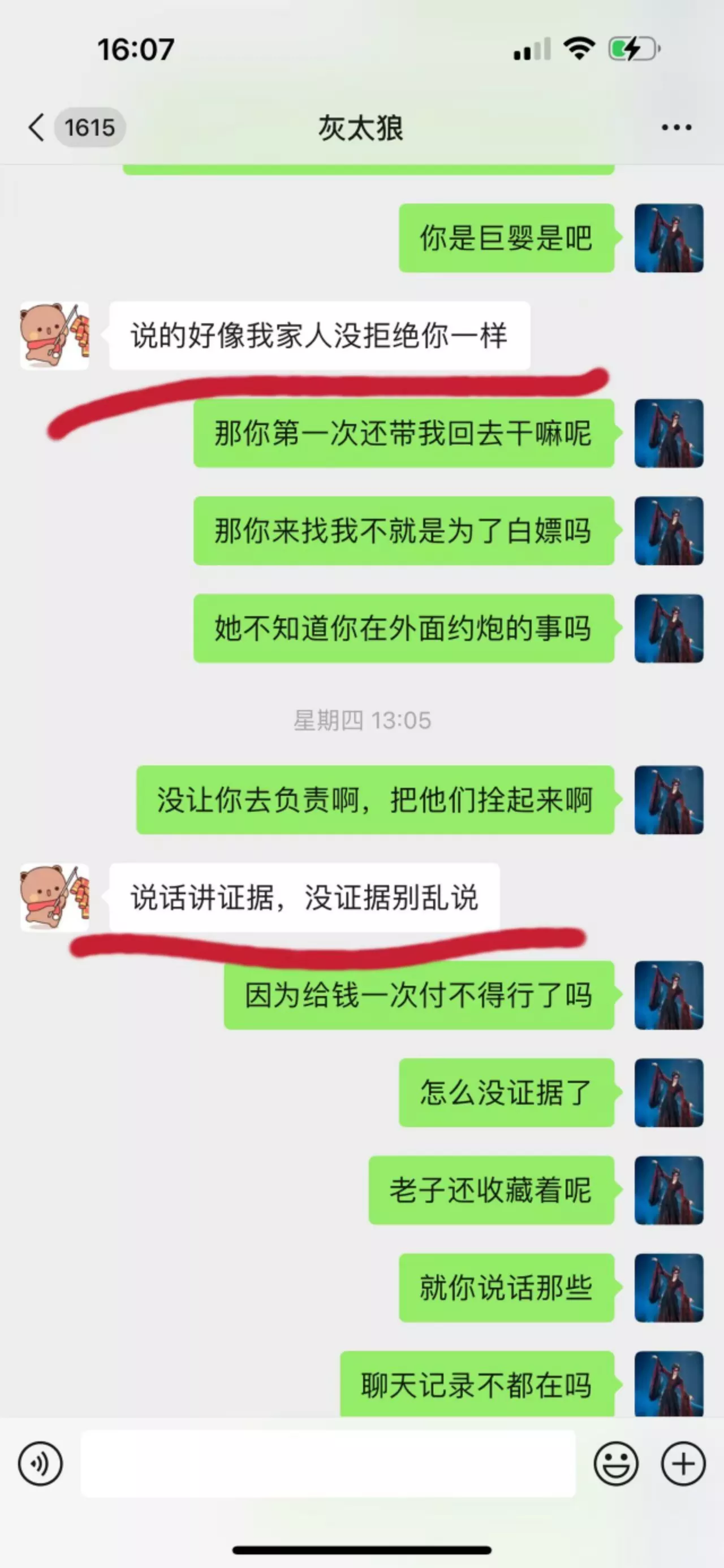Image resolution: width=724 pixels, height=1568 pixels.
Task: Open bear avatar beside 说的好像我家人没拒绝你一样
Action: 55,335
